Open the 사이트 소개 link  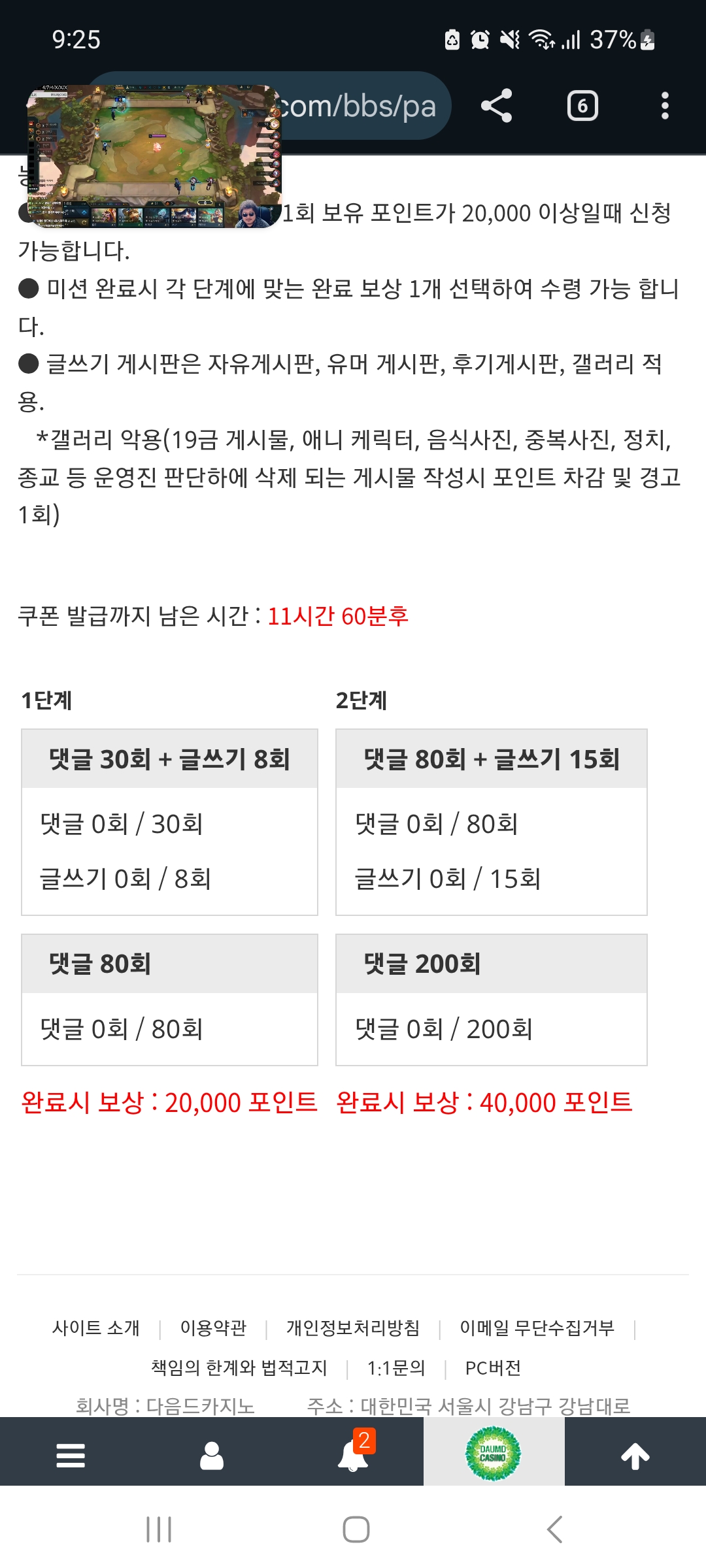click(96, 1328)
